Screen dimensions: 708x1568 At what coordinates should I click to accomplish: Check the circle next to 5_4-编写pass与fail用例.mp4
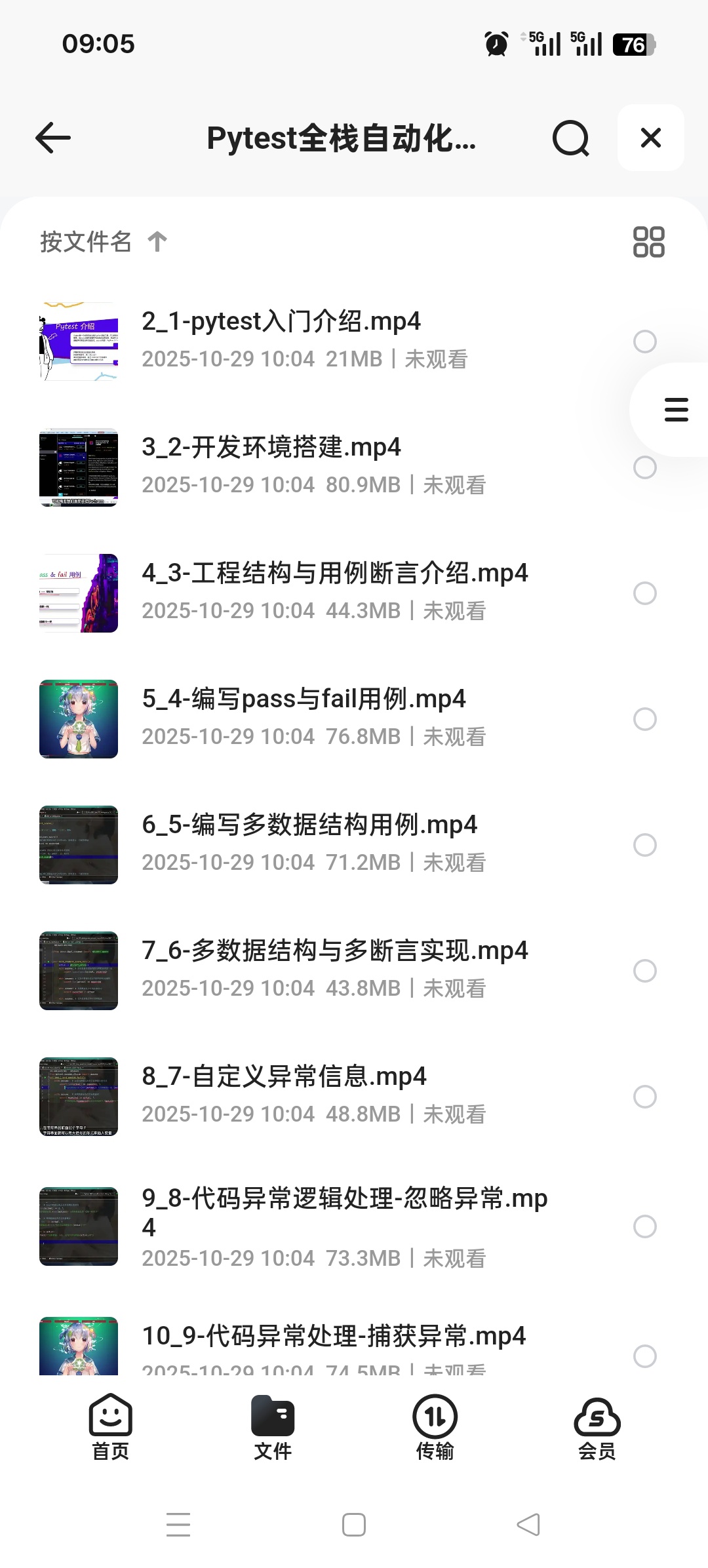pyautogui.click(x=644, y=719)
